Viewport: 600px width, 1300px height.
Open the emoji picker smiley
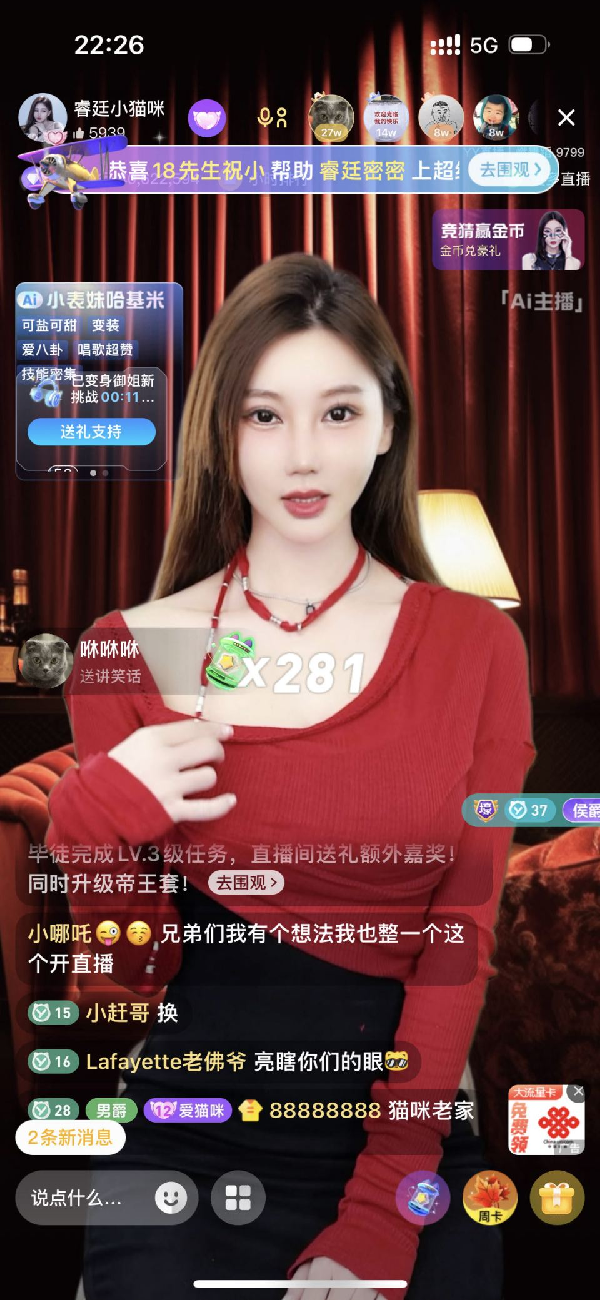171,1197
